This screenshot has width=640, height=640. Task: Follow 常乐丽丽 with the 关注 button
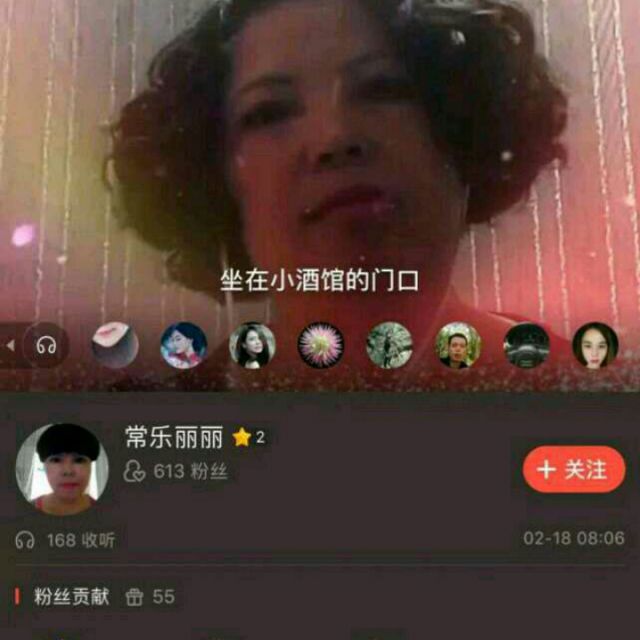[x=573, y=469]
